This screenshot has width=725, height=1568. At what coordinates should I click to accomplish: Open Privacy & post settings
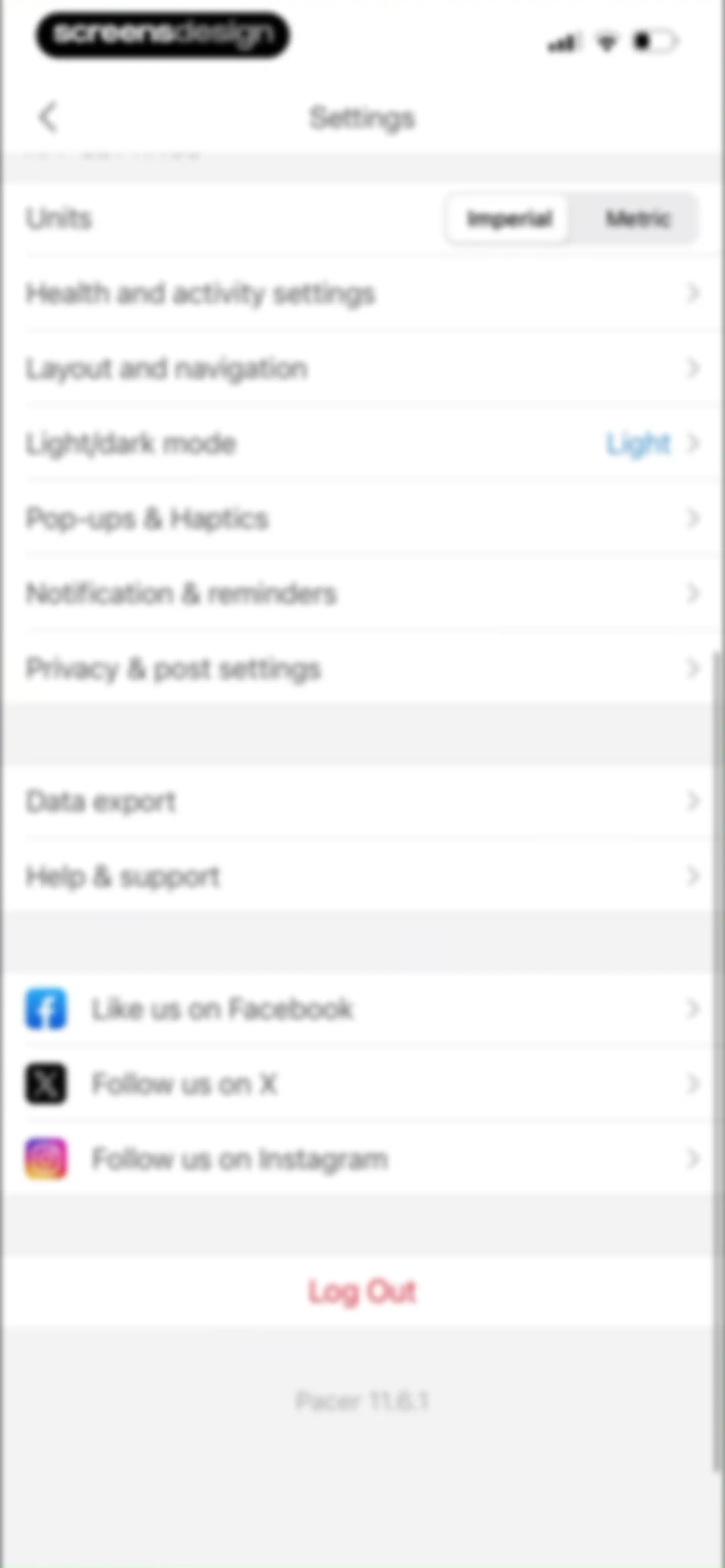[362, 668]
